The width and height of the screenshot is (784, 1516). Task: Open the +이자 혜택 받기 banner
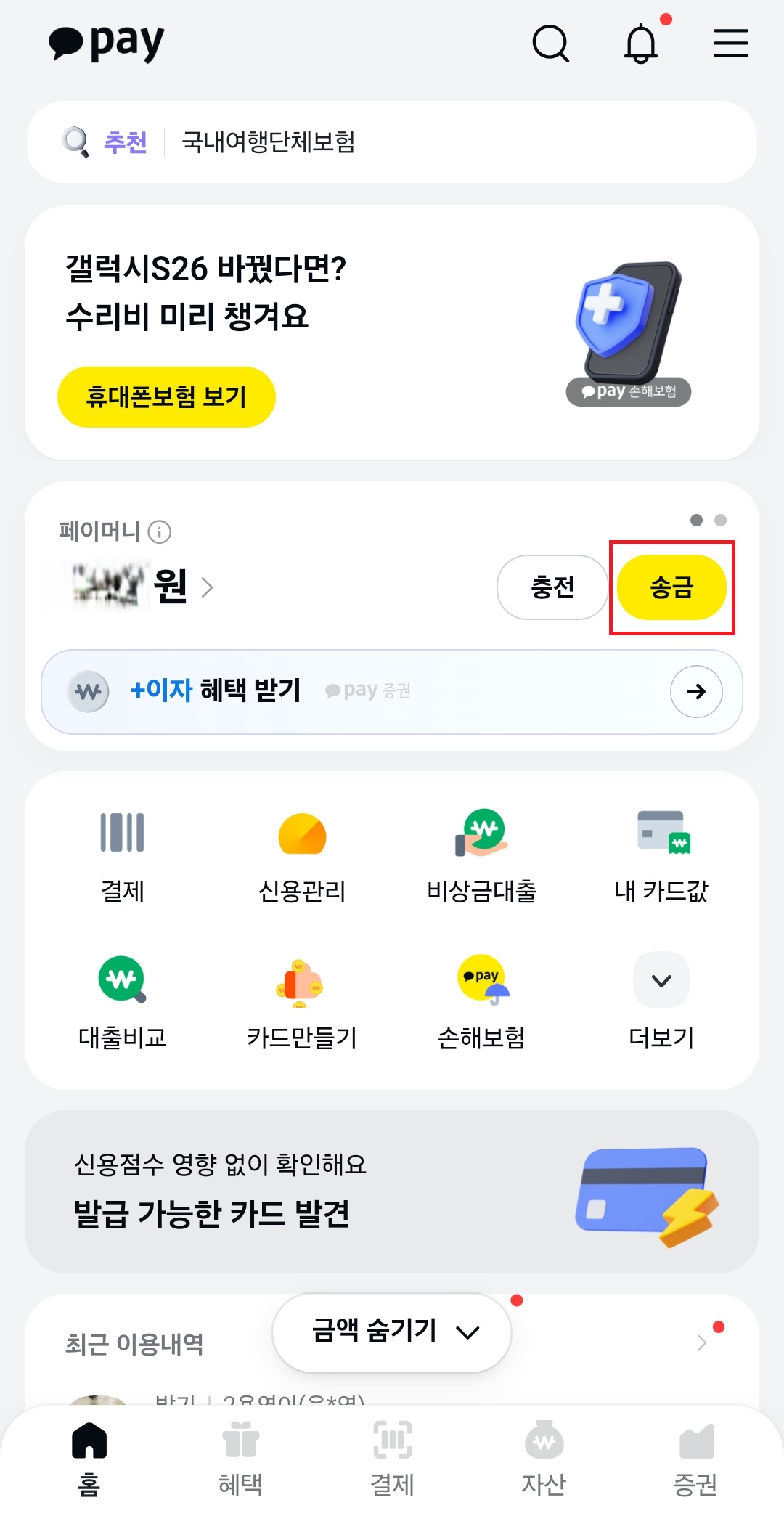[392, 691]
